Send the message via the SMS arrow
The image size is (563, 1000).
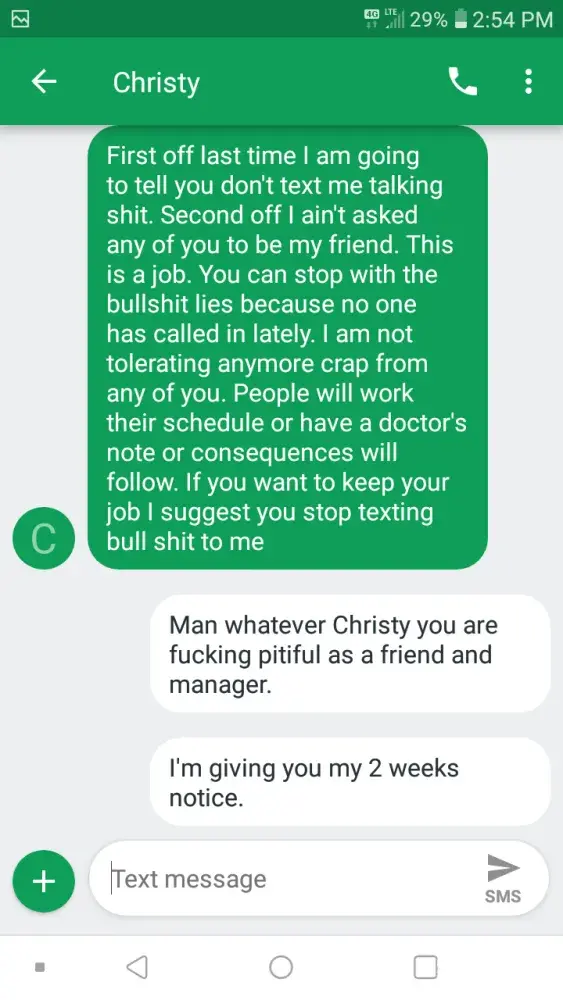click(503, 879)
